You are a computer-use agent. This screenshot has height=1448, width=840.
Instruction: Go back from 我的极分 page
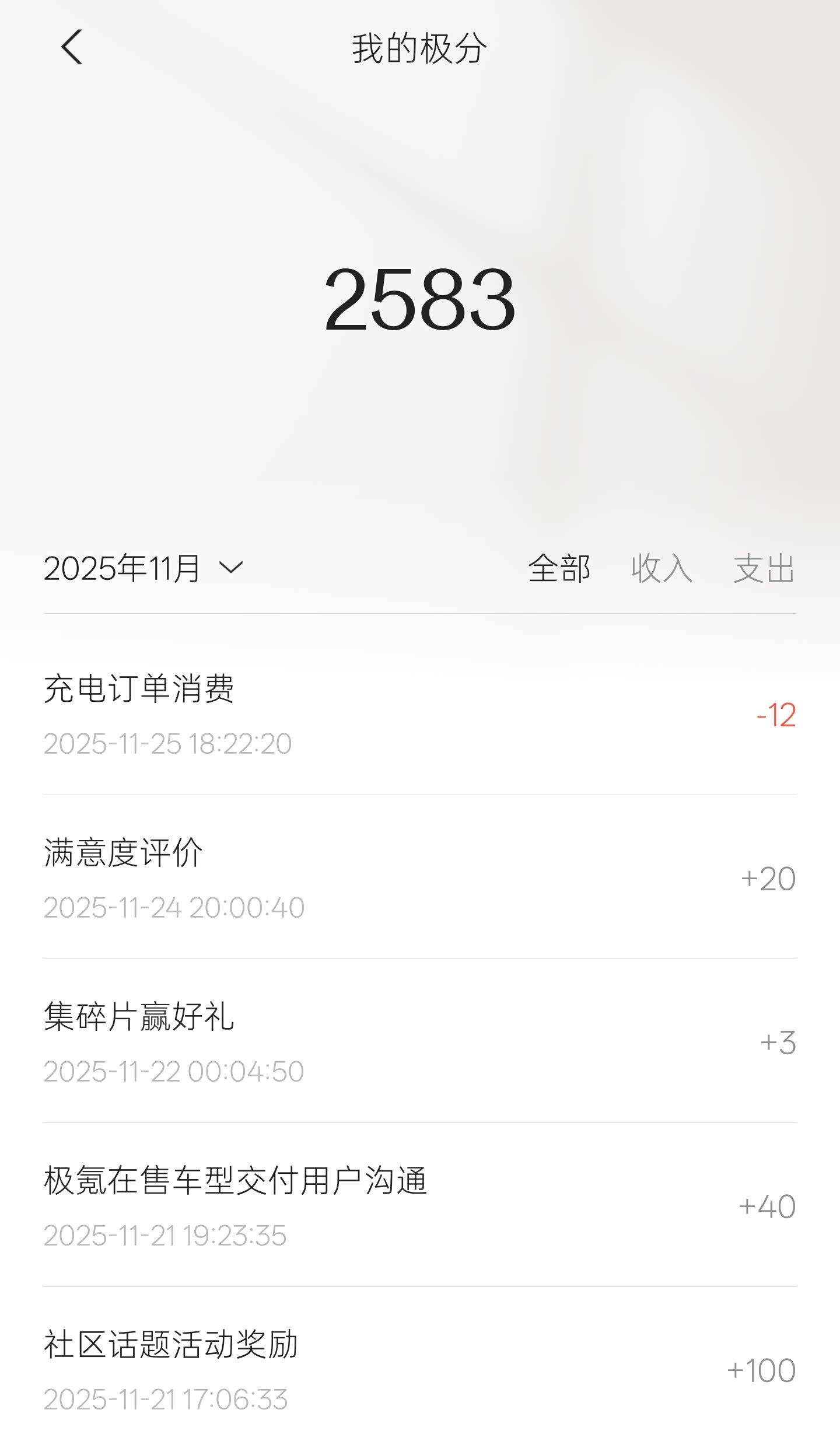[x=72, y=47]
